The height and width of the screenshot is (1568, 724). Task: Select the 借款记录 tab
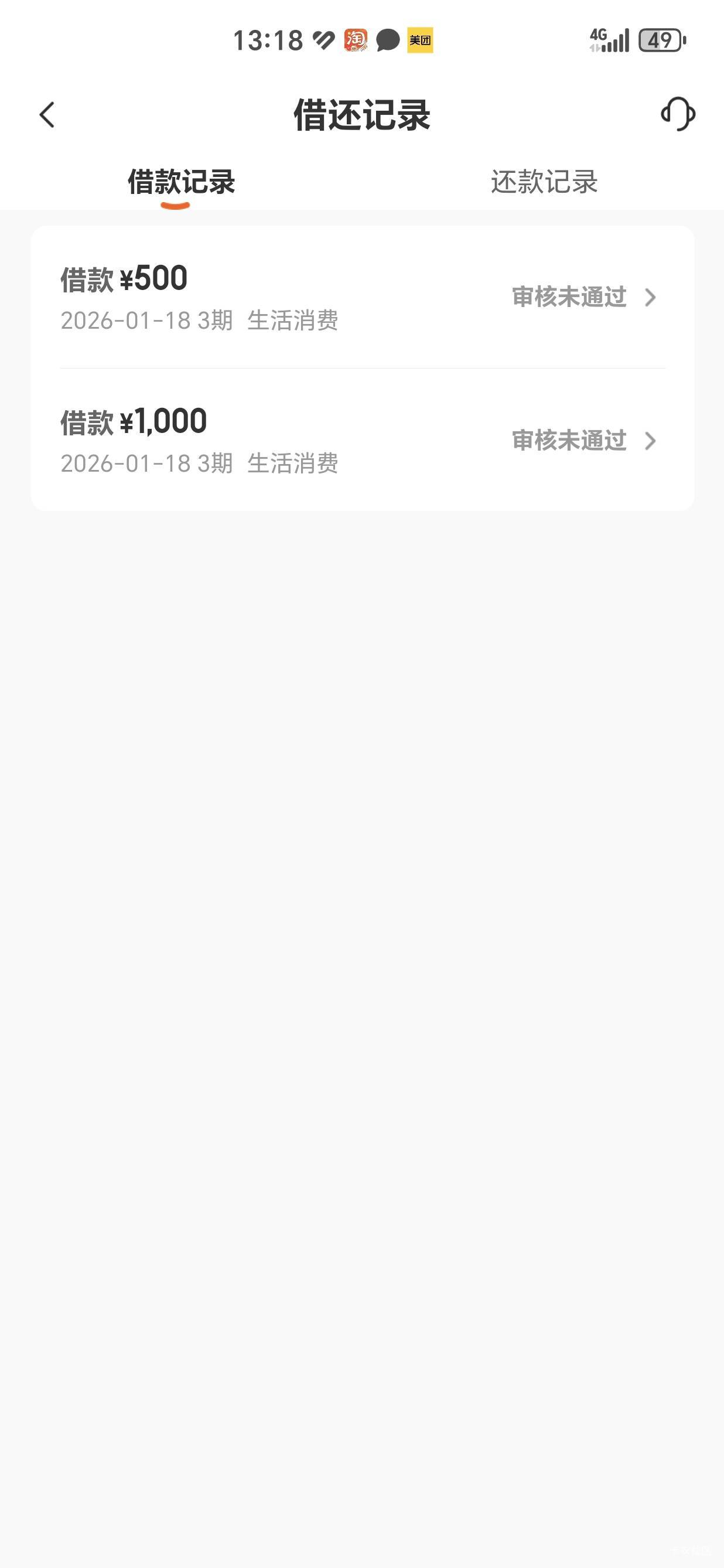tap(180, 182)
